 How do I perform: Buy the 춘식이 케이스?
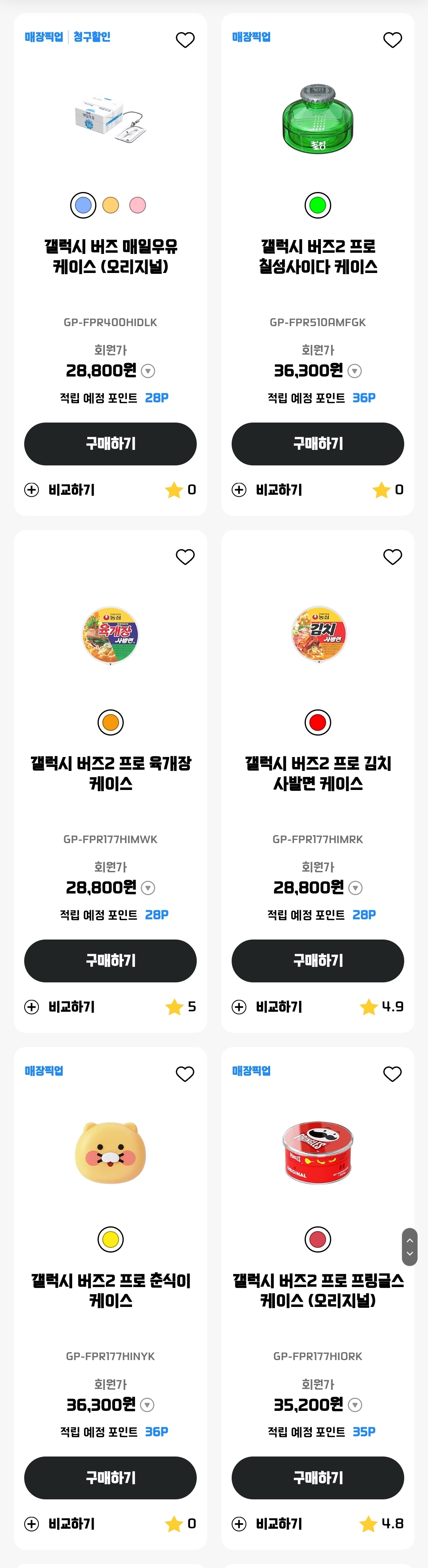click(110, 1477)
